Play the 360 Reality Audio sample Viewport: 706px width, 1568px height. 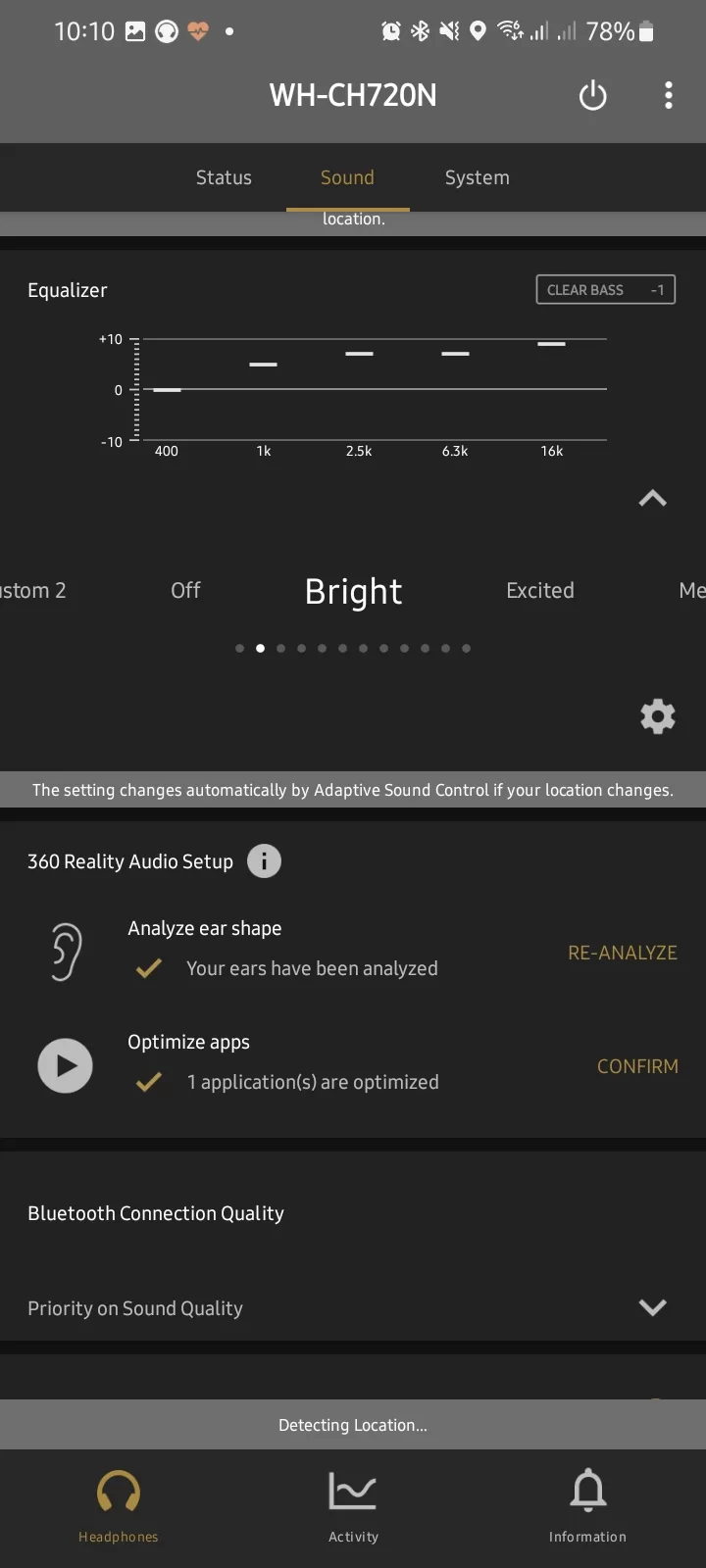pos(65,1066)
